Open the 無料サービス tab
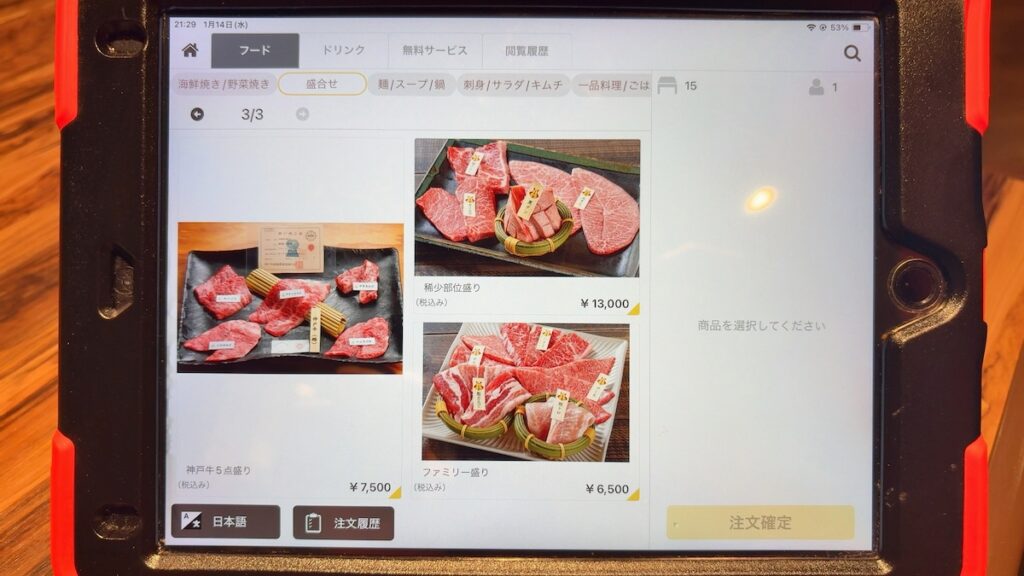The width and height of the screenshot is (1024, 576). tap(435, 50)
